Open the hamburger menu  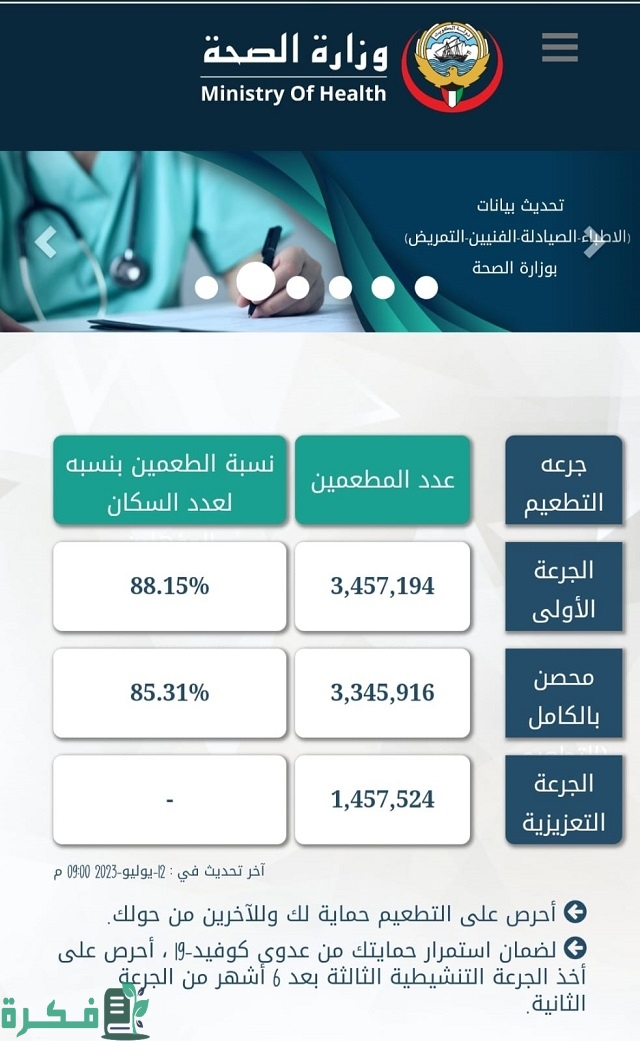pos(560,48)
